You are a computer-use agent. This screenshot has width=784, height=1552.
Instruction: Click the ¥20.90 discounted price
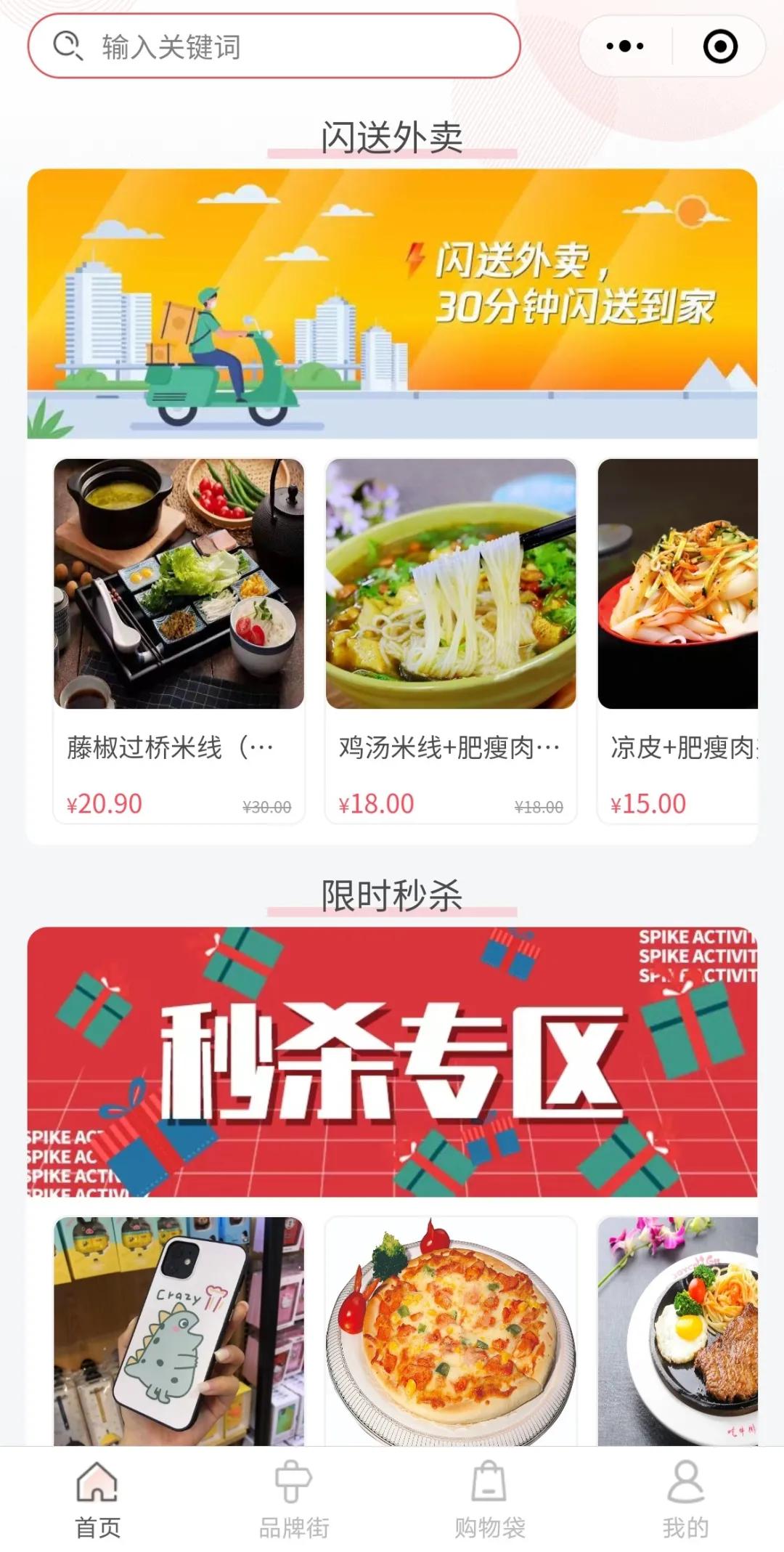pyautogui.click(x=103, y=803)
